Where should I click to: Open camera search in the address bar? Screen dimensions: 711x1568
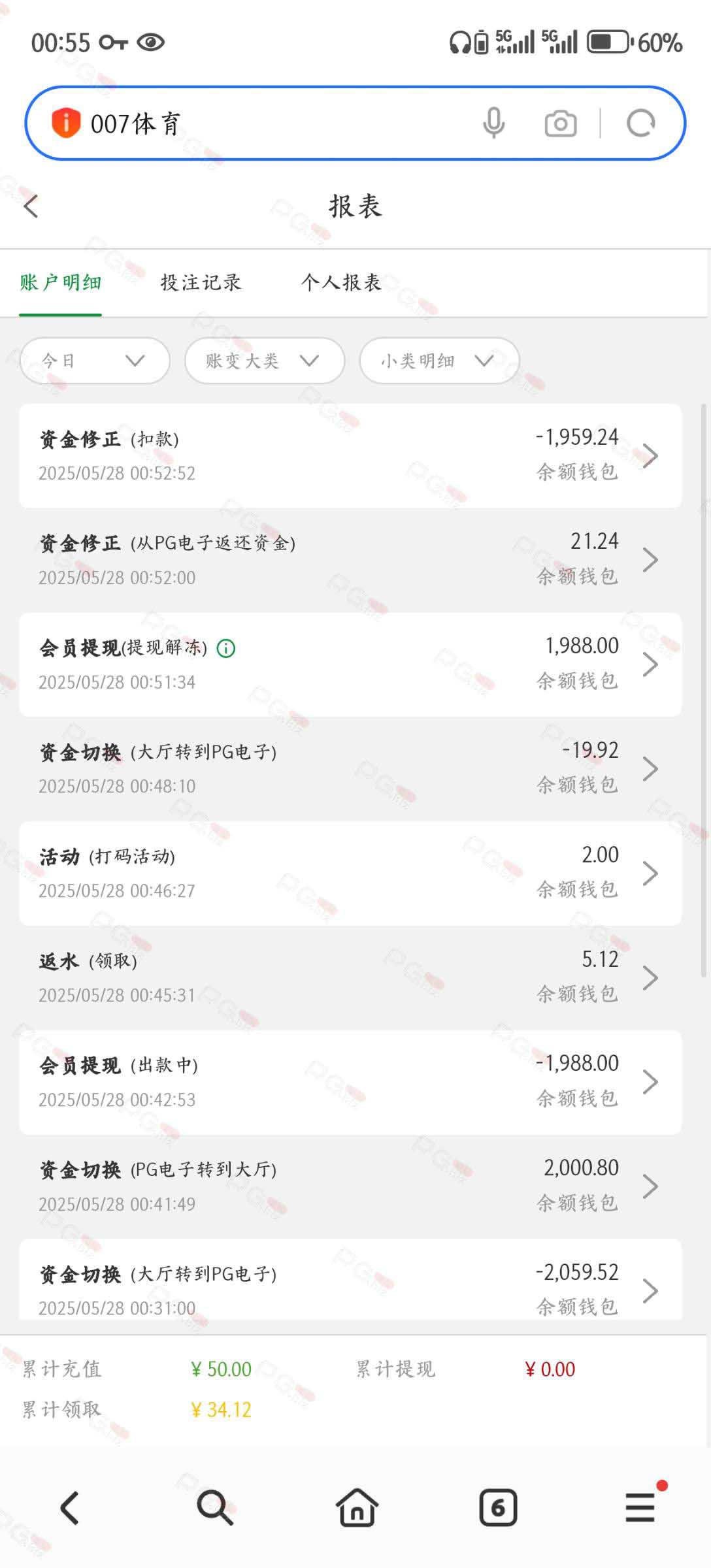pos(561,123)
